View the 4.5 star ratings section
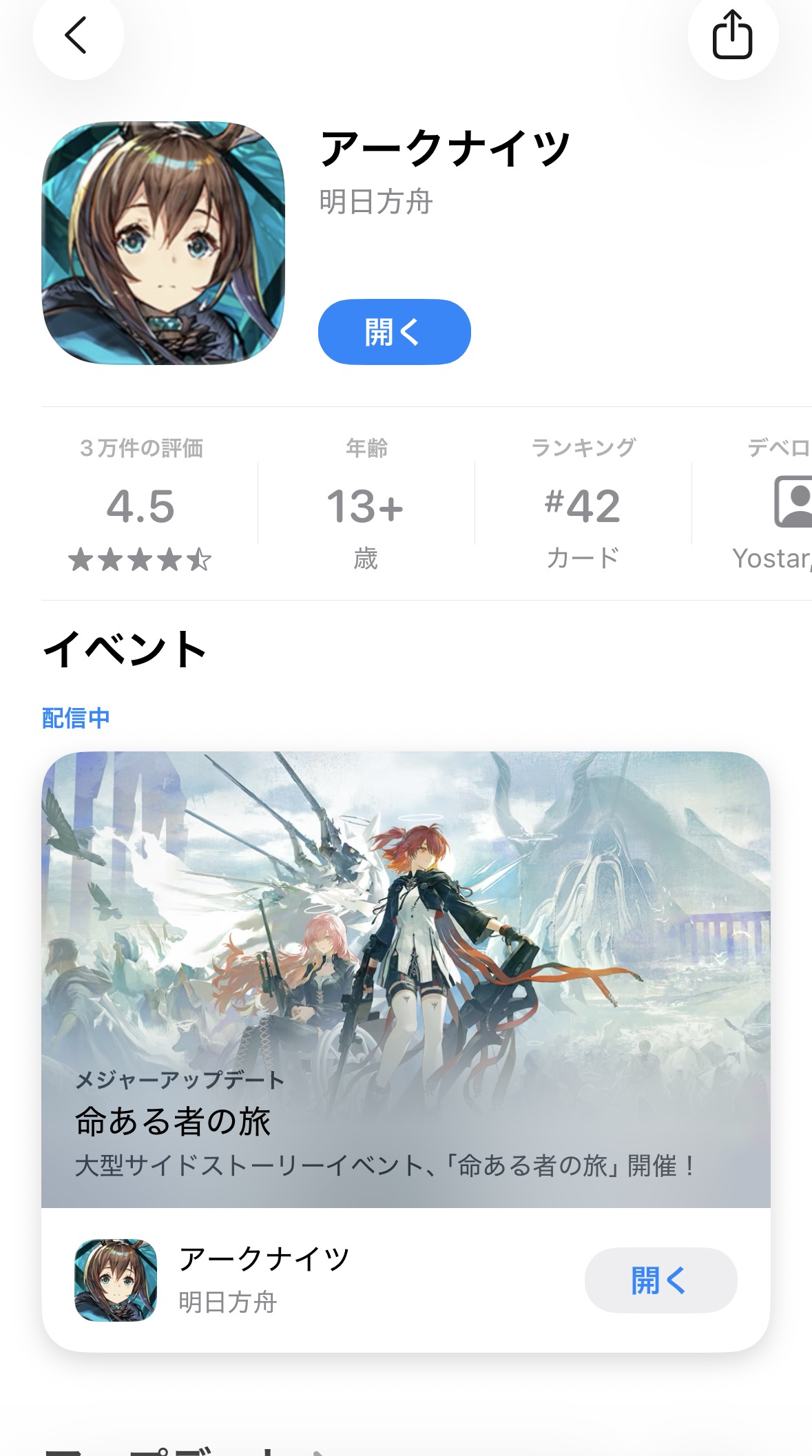 pos(141,506)
